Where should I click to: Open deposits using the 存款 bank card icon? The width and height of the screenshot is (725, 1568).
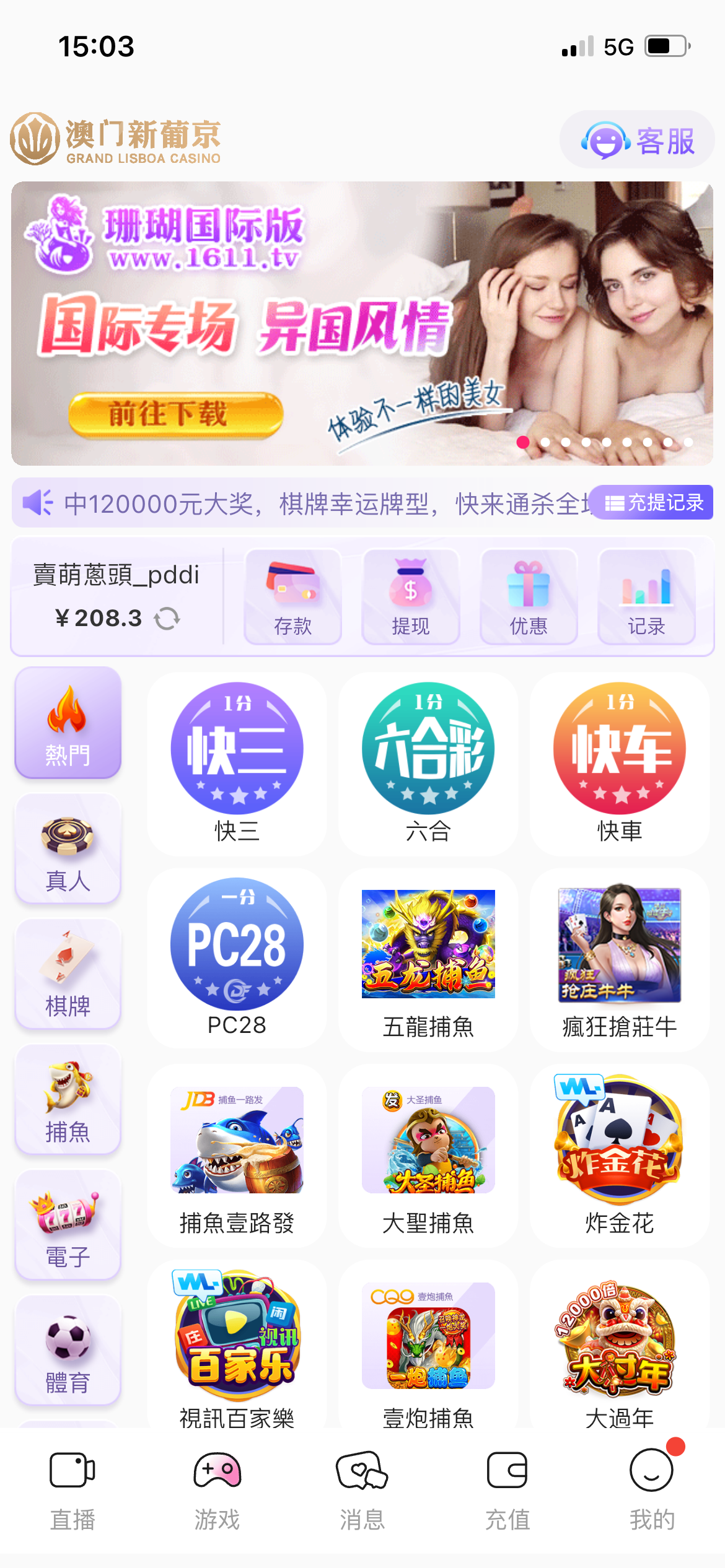point(292,595)
